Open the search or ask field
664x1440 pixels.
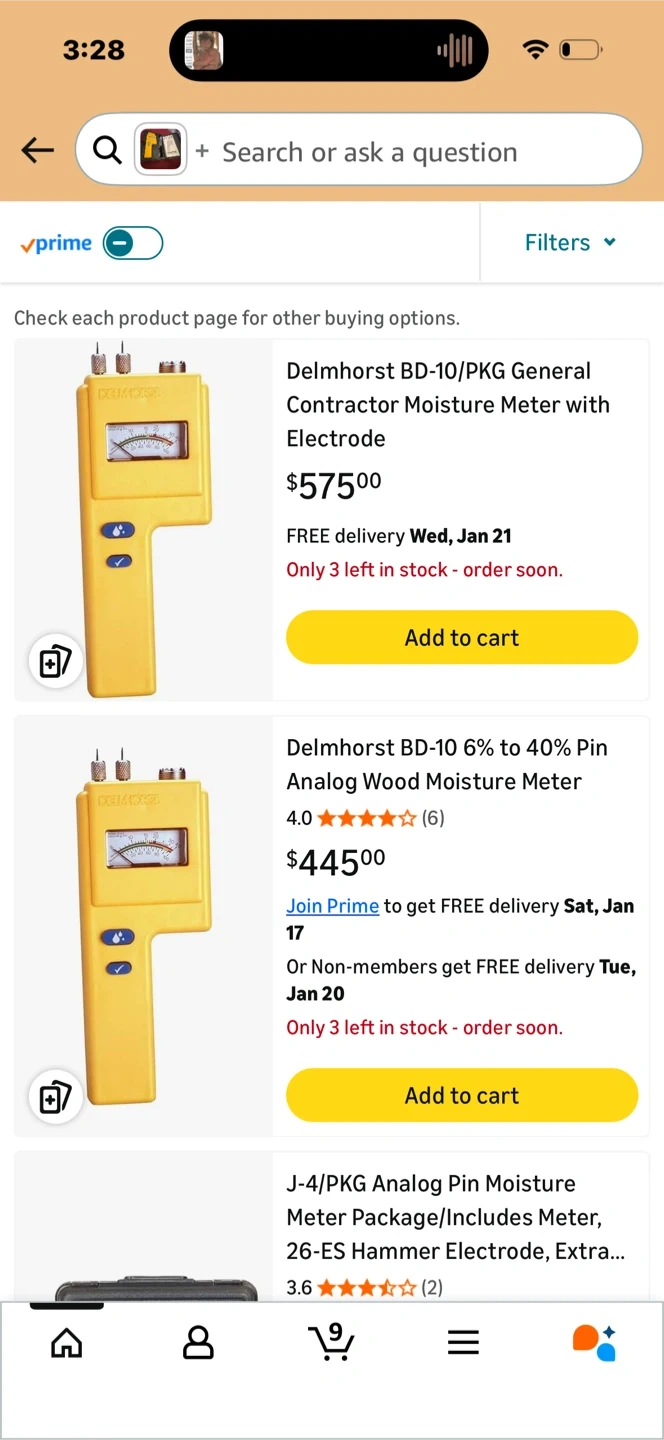(x=400, y=152)
